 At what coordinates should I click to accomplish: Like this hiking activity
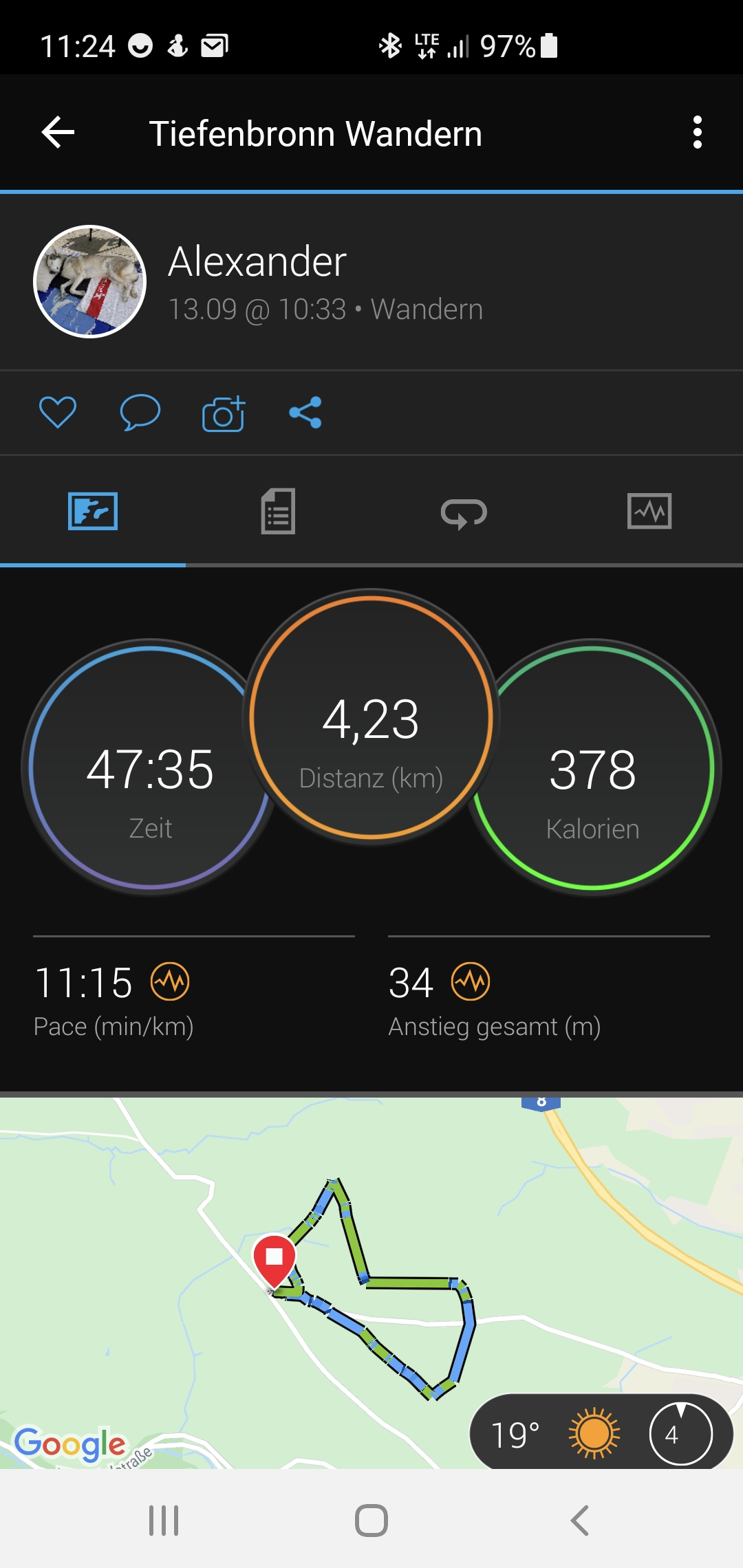click(x=58, y=413)
